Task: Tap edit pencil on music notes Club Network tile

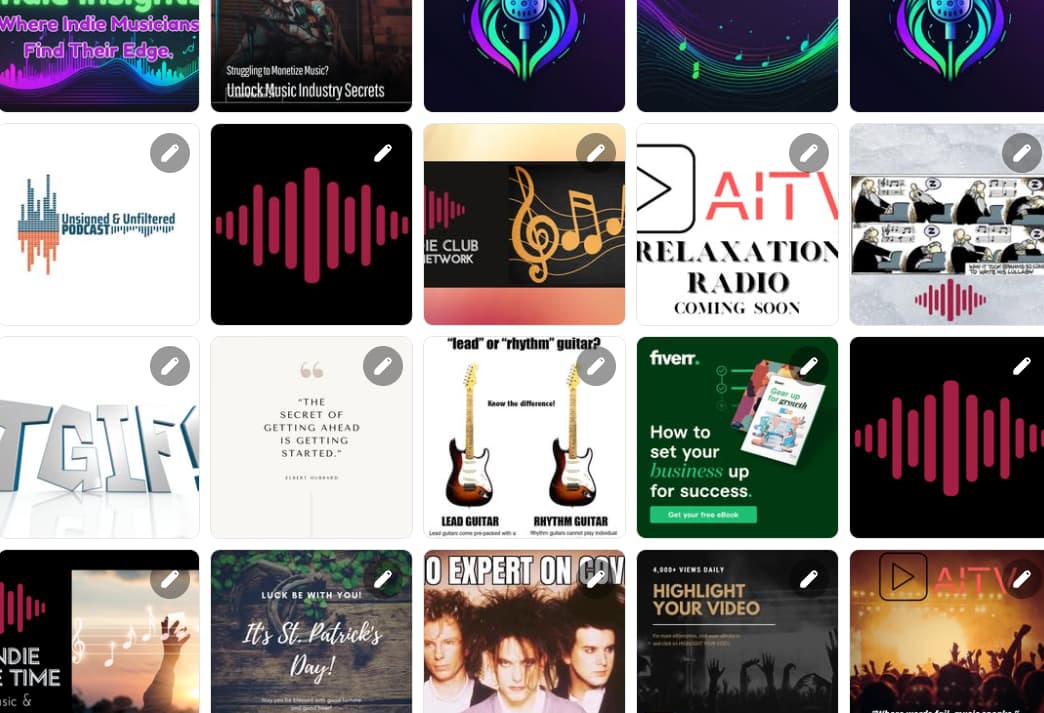Action: pos(596,153)
